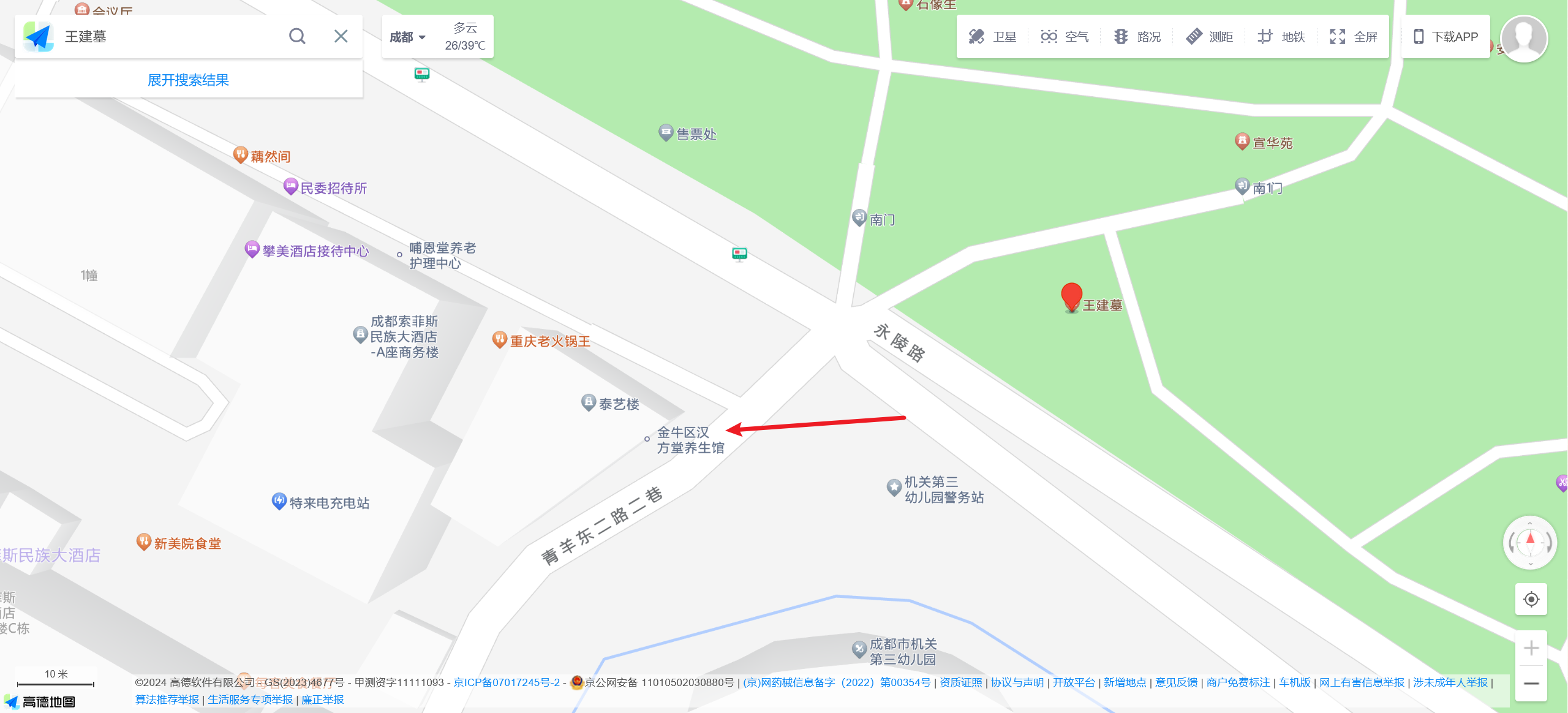The image size is (1568, 713).
Task: Open the 意见反馈 feedback link
Action: 1176,682
